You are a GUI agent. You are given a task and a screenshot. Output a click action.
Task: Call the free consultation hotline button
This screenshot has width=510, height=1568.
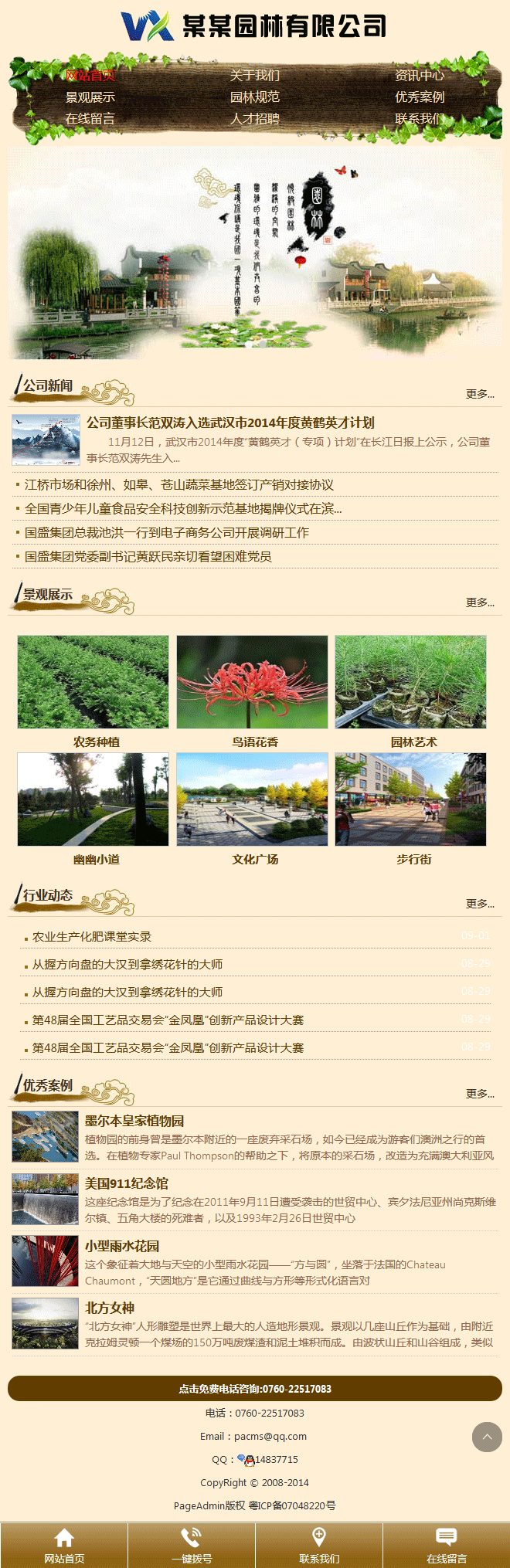pos(255,1388)
